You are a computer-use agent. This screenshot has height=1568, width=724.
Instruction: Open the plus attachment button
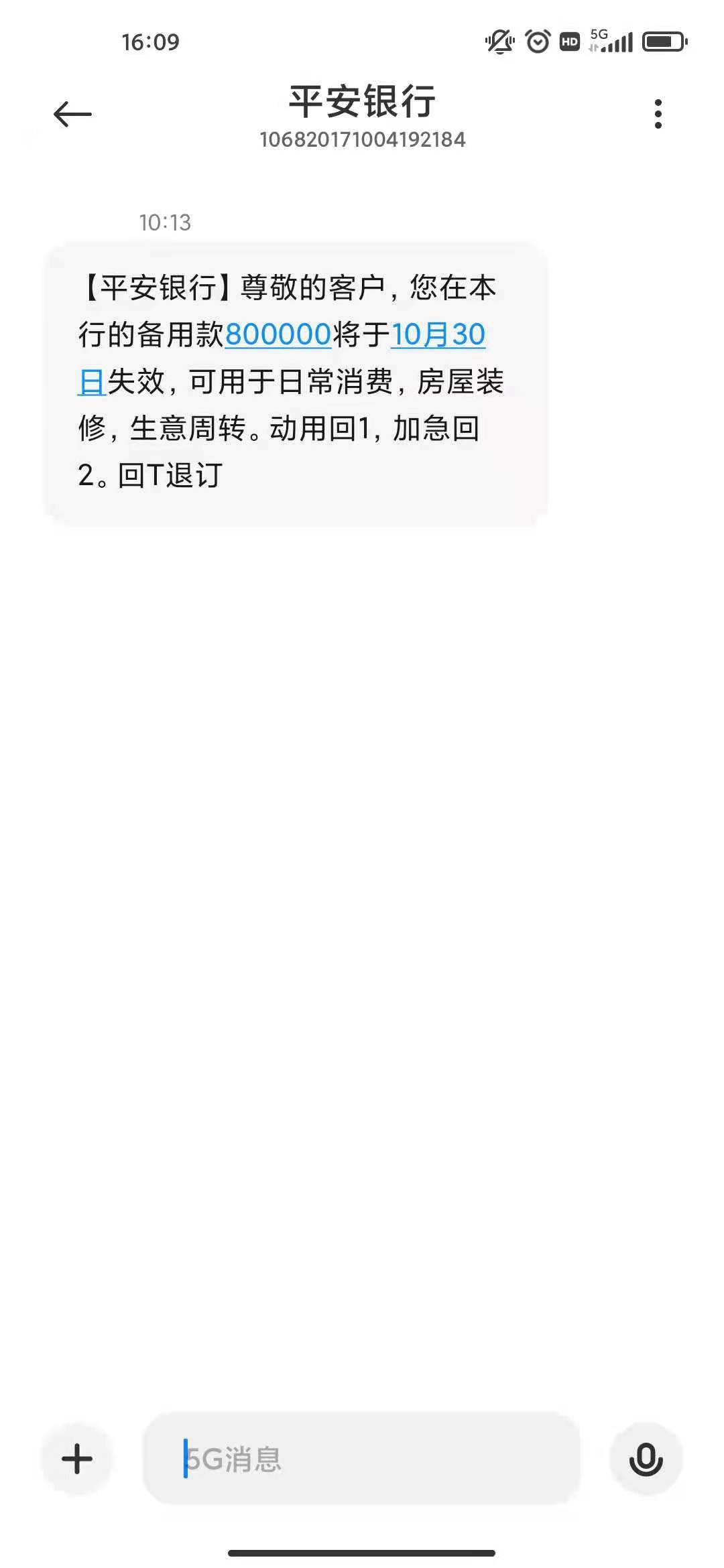[77, 1459]
